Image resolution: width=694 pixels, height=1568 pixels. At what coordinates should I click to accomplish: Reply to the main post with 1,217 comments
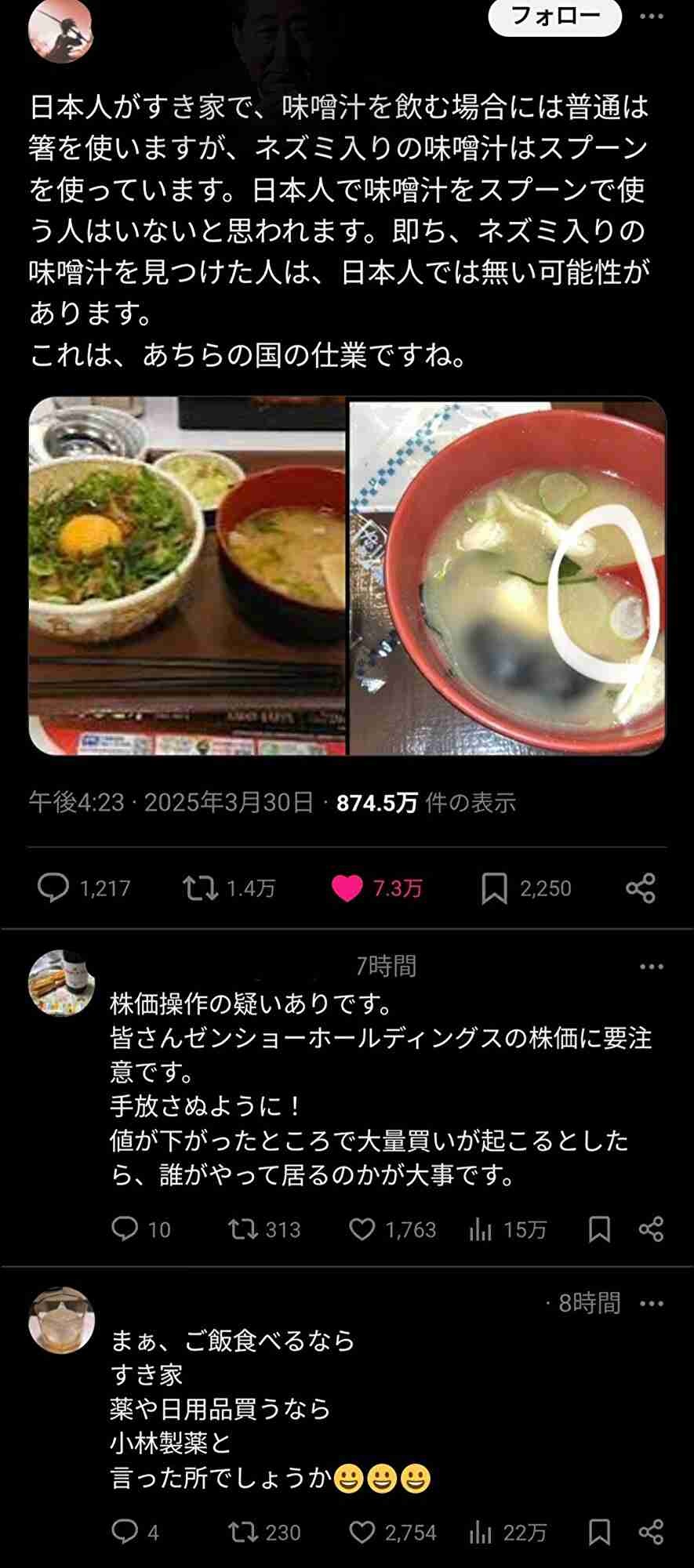53,888
